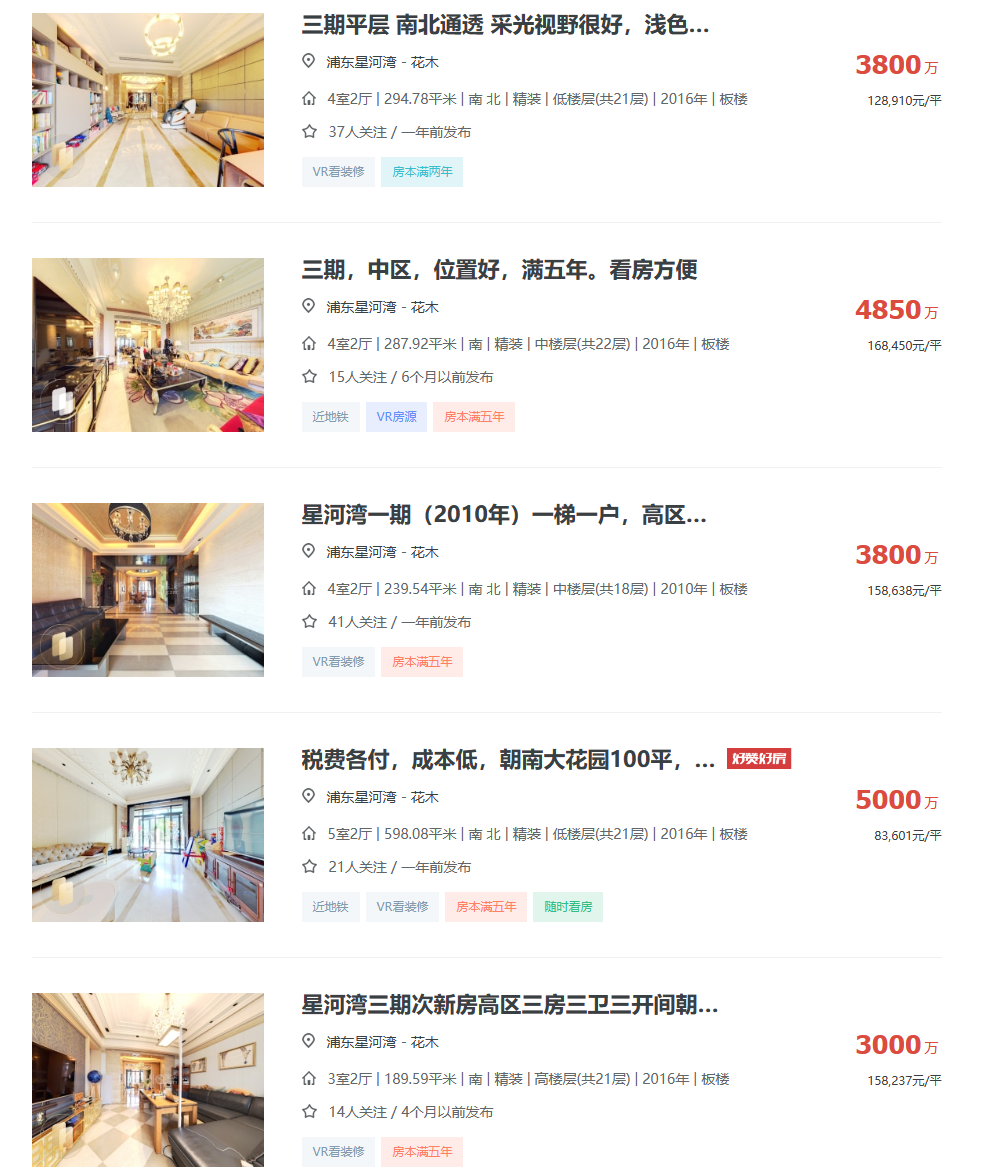991x1168 pixels.
Task: Click the 花木 district link on first listing
Action: (425, 62)
